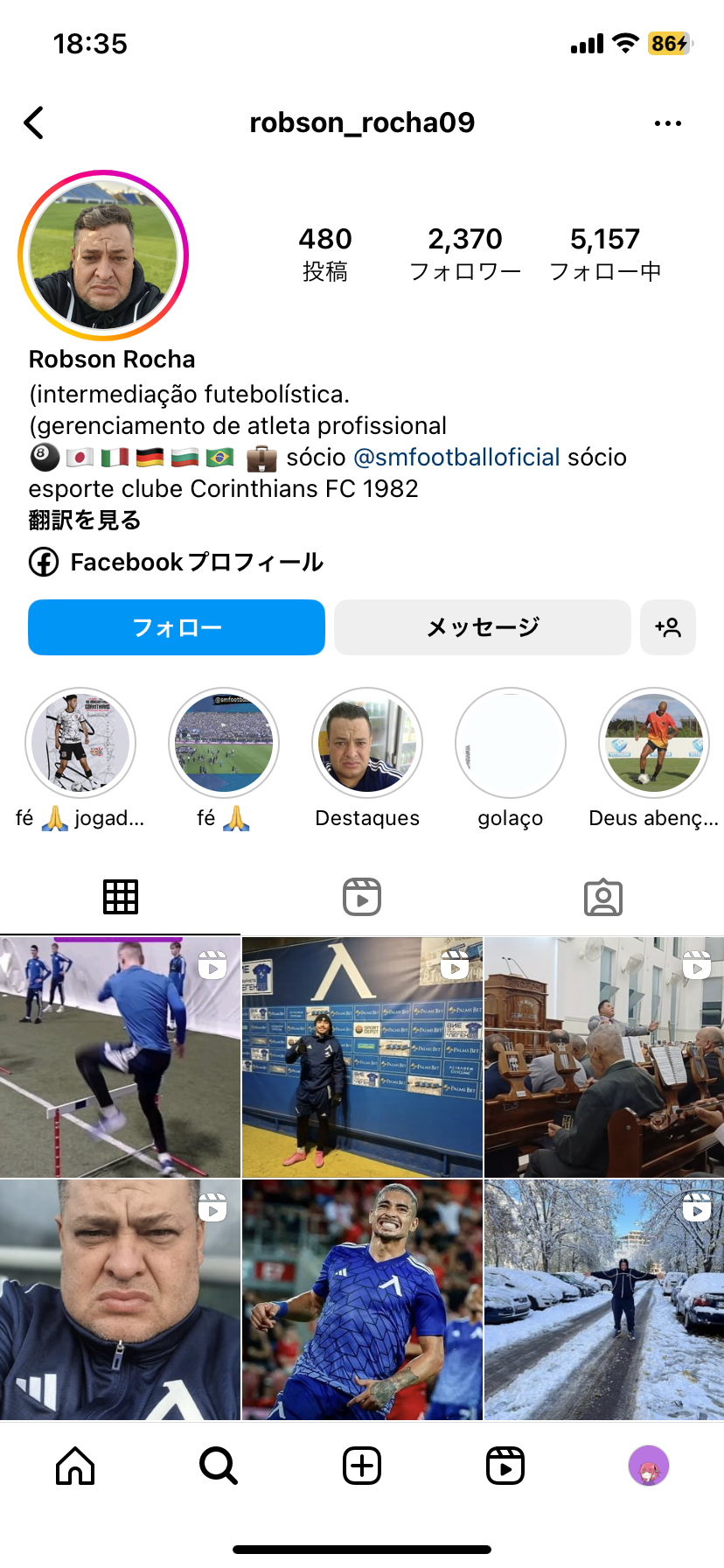
Task: Open the three-dot options menu
Action: click(x=668, y=123)
